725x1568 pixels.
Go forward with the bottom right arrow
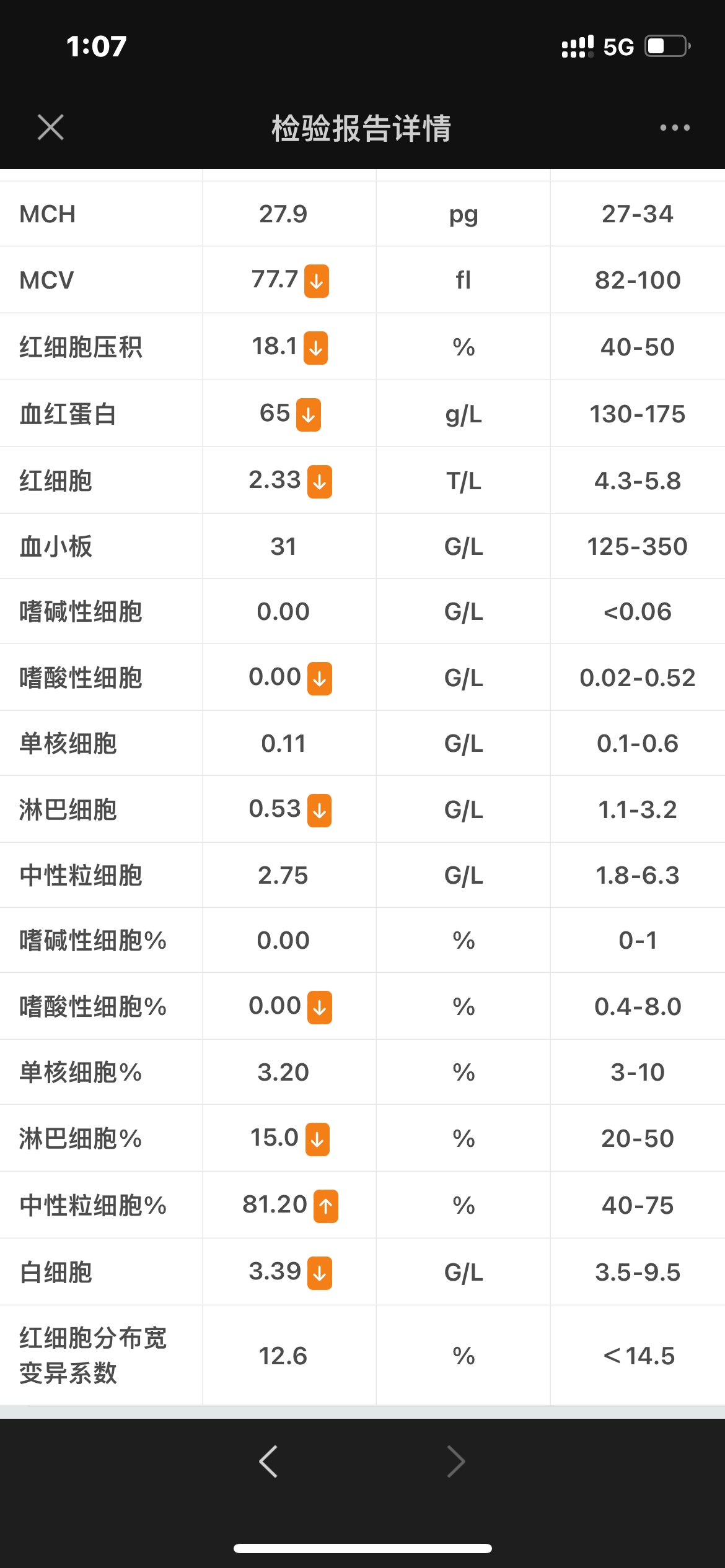tap(456, 1461)
